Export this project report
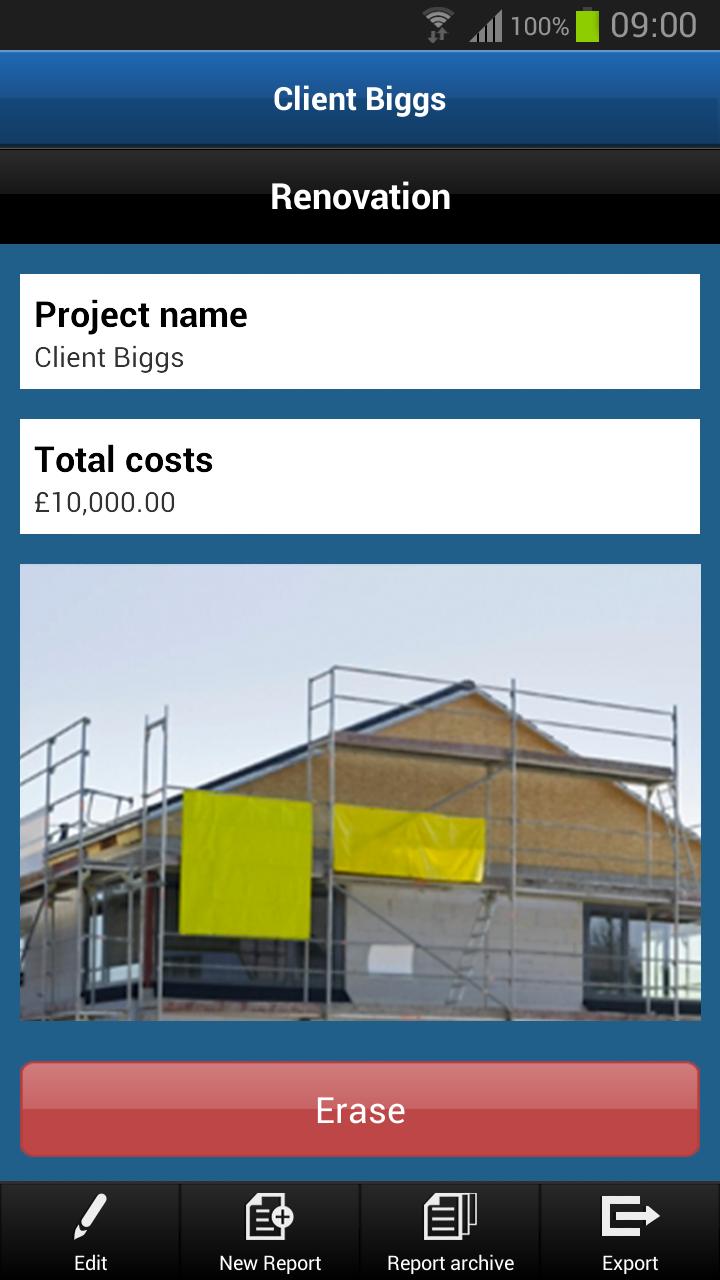The height and width of the screenshot is (1280, 720). 630,1232
